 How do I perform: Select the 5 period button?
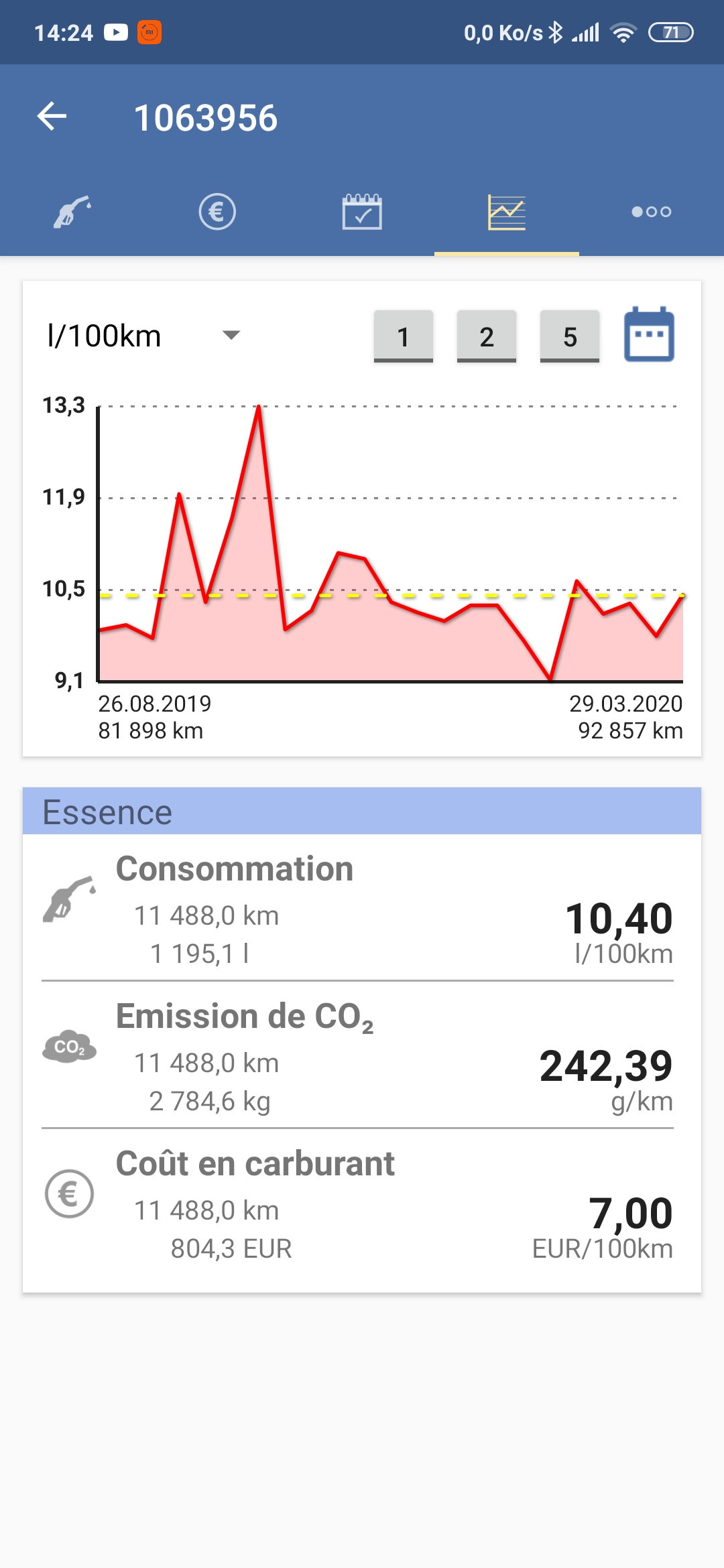coord(570,336)
